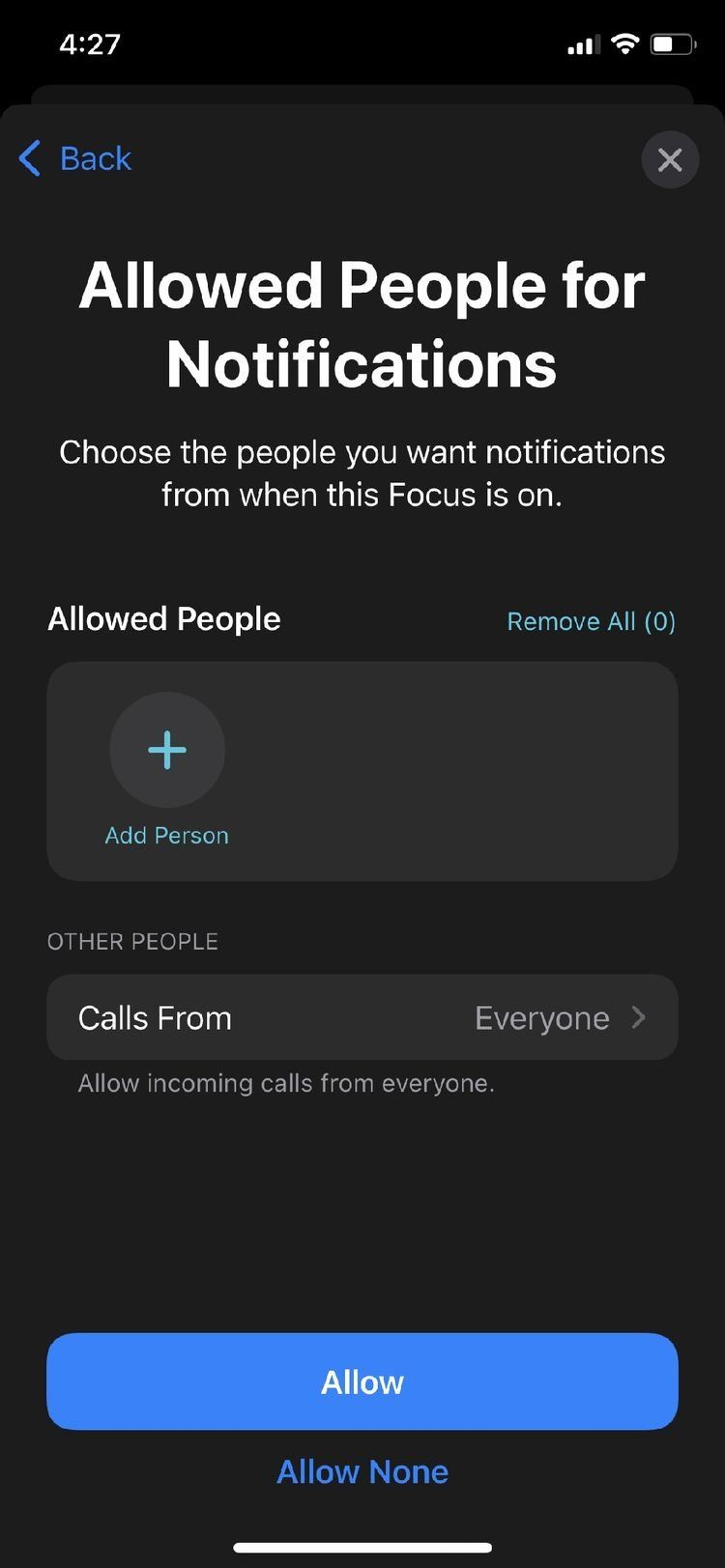Viewport: 725px width, 1568px height.
Task: Choose Allow None
Action: coord(362,1471)
